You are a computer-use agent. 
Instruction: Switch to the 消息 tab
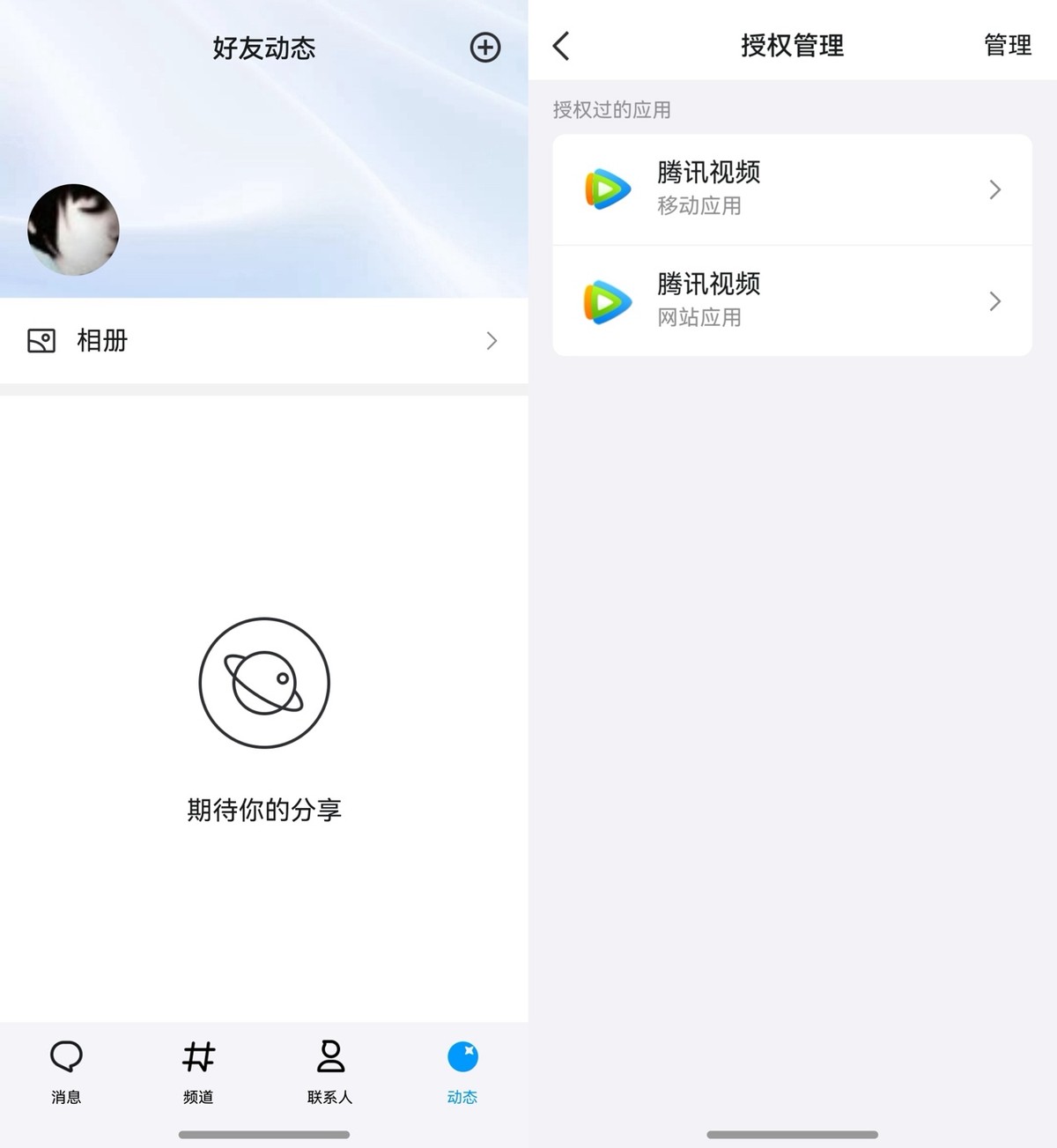pyautogui.click(x=66, y=1075)
